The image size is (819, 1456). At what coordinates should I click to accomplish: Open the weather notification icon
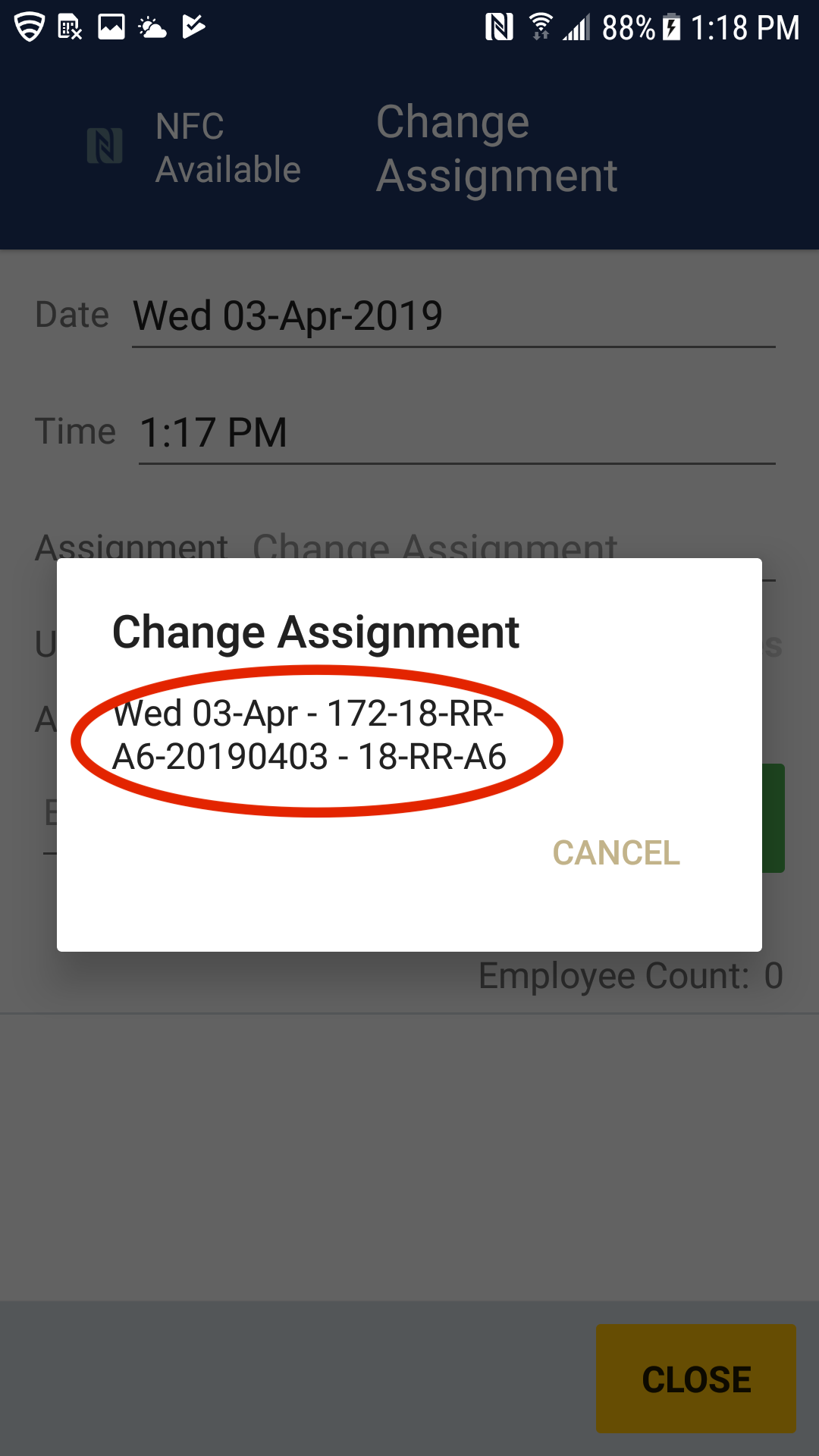coord(151,27)
